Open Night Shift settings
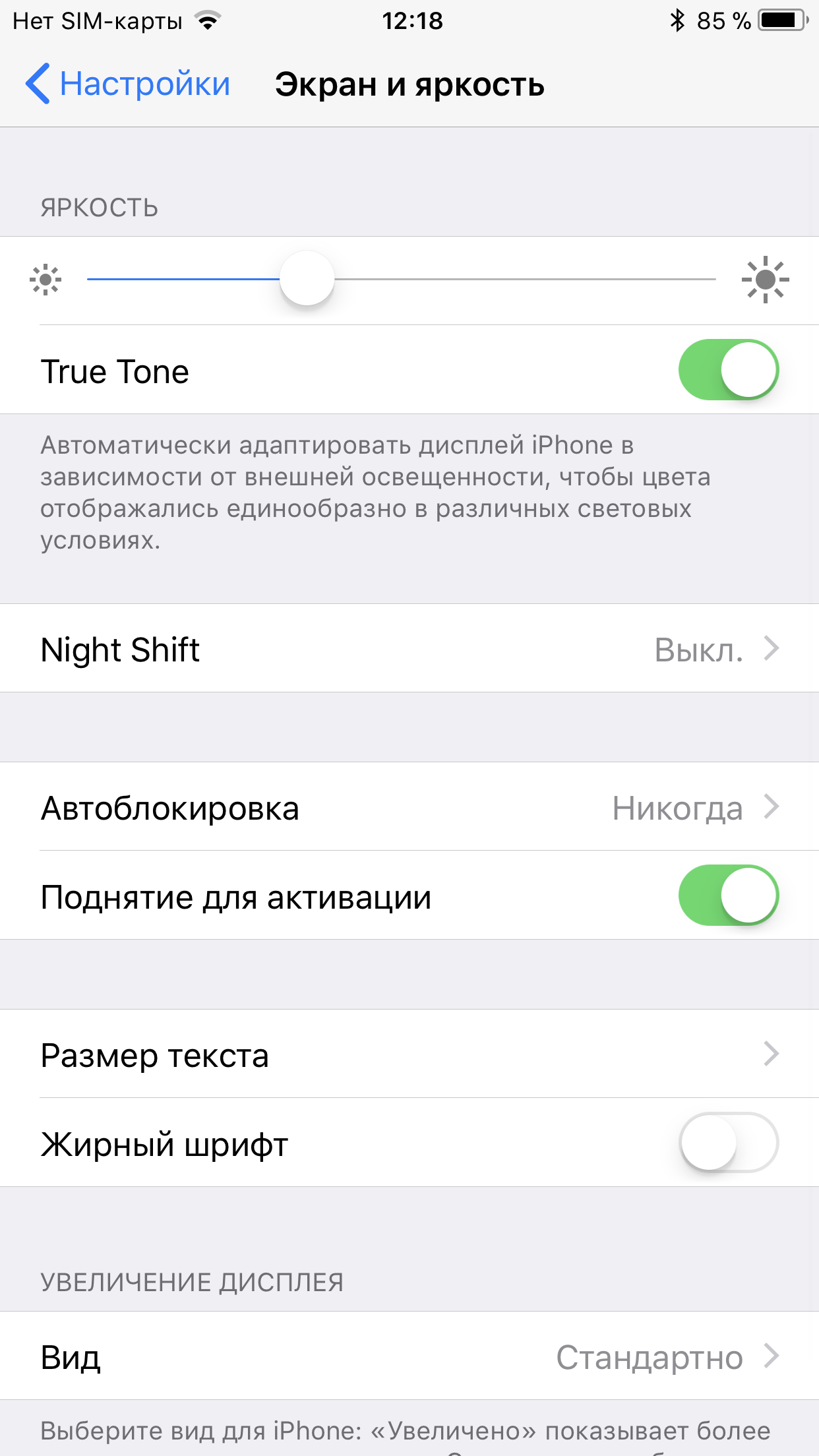819x1456 pixels. tap(409, 648)
